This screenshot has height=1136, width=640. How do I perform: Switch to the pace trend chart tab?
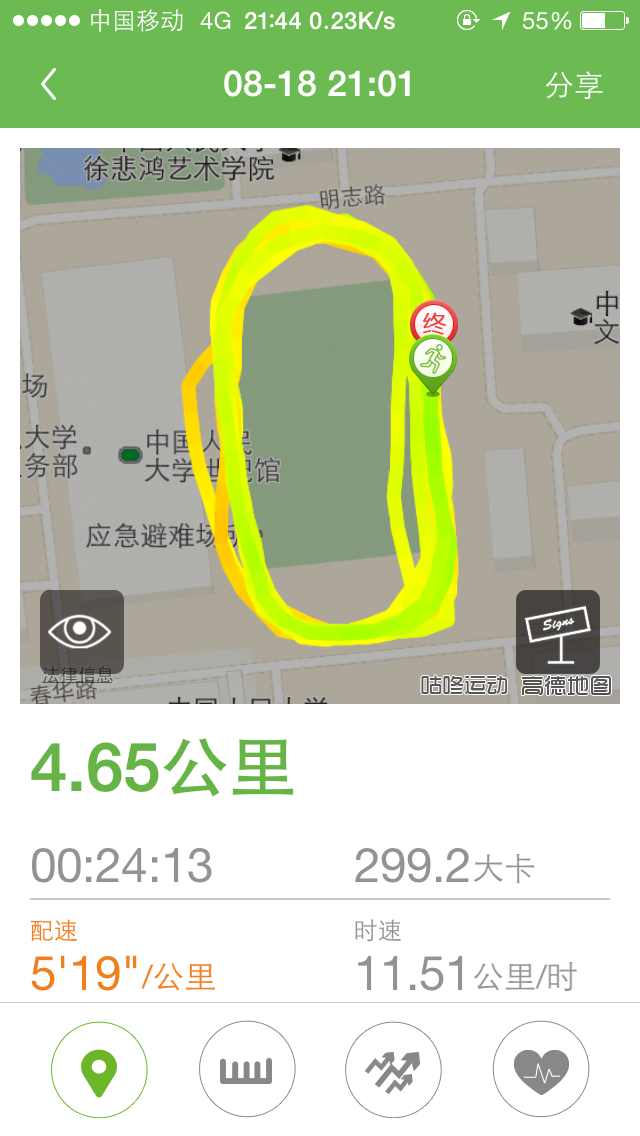pyautogui.click(x=394, y=1070)
